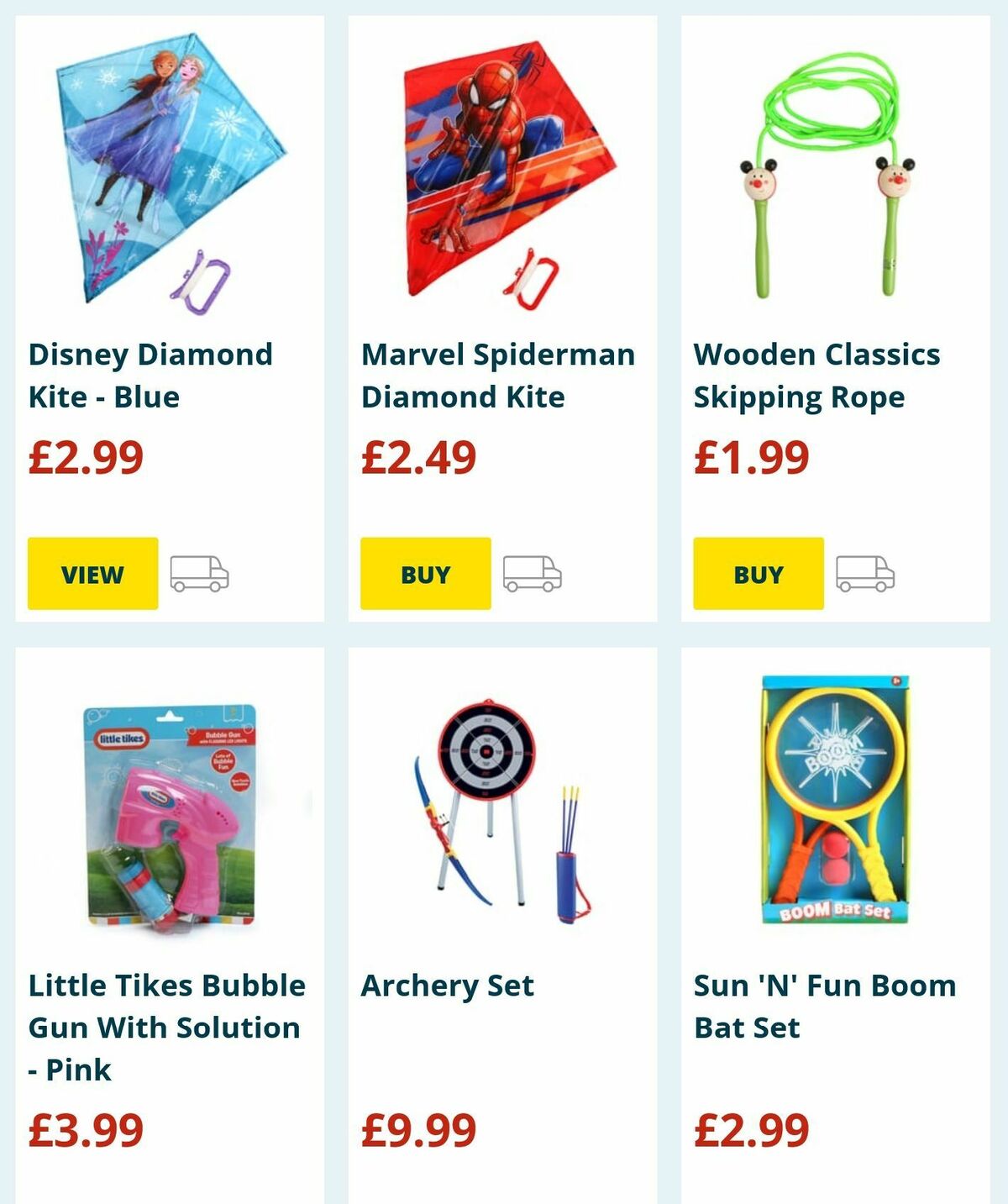Open the Disney Diamond Kite - Blue title link

[x=151, y=375]
